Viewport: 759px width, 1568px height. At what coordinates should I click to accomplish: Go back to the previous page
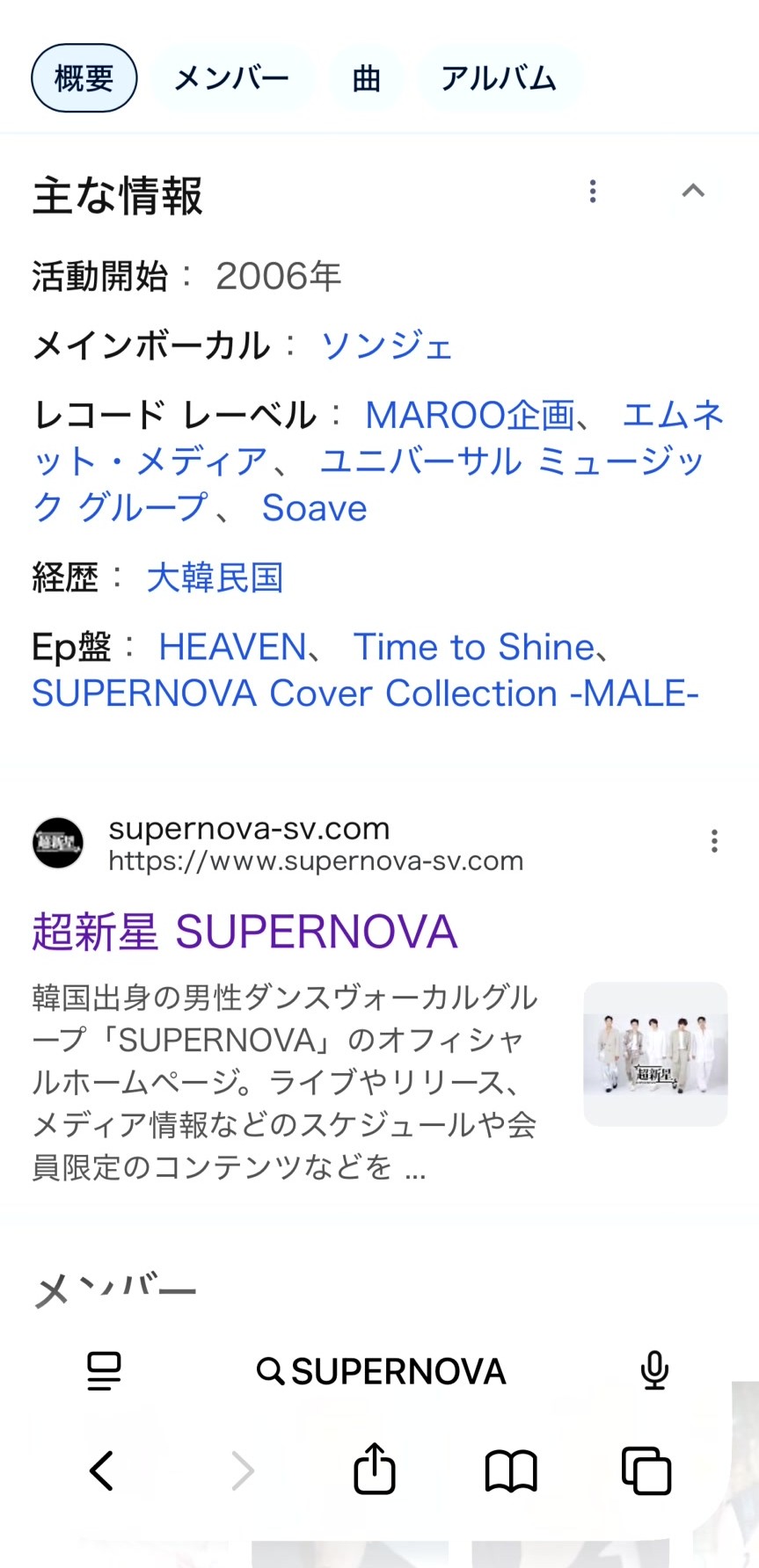click(102, 1470)
